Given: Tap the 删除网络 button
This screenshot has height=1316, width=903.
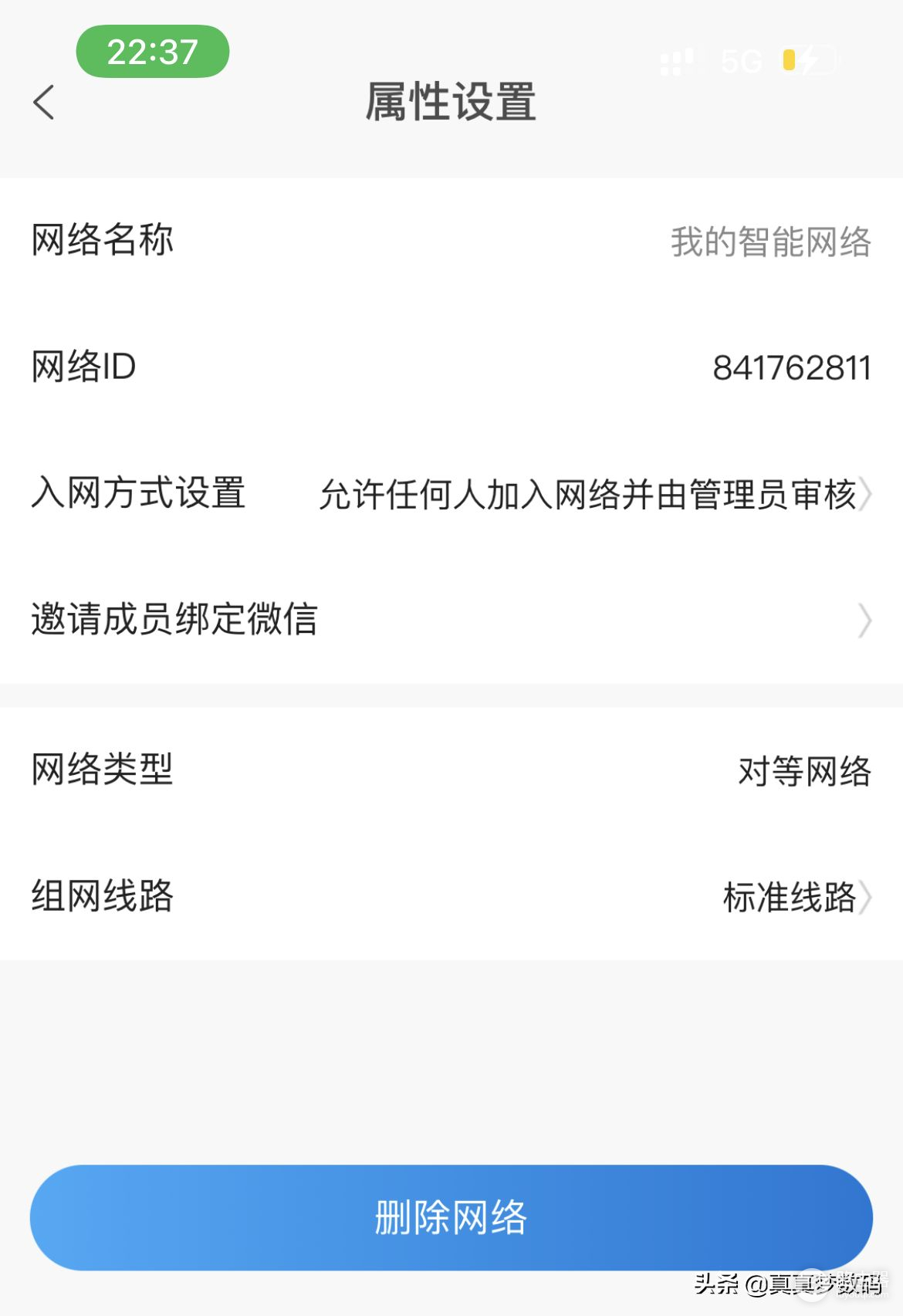Looking at the screenshot, I should pos(451,1217).
